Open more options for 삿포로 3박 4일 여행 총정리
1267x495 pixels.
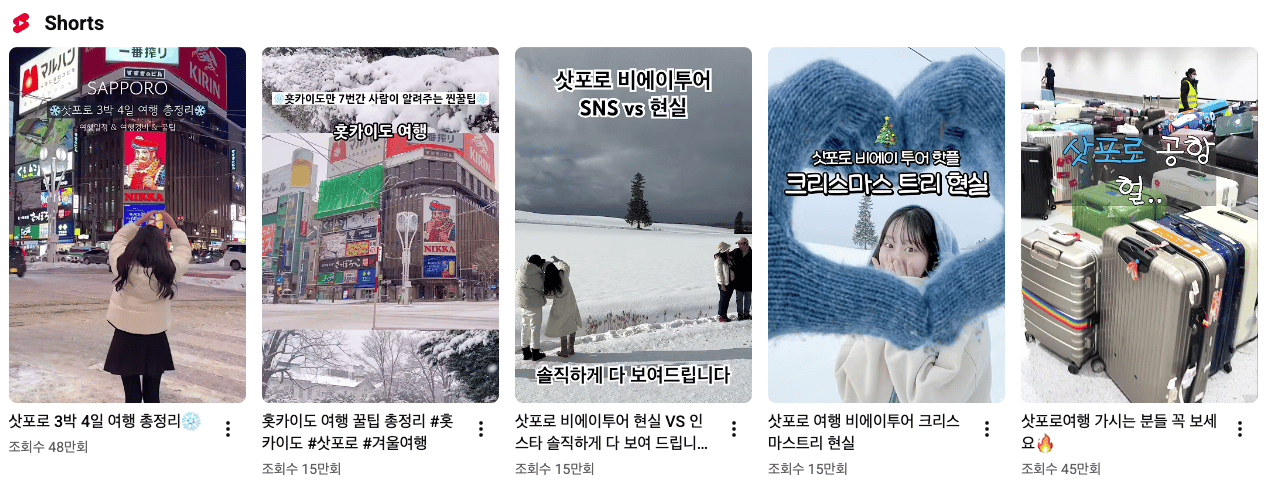point(228,429)
